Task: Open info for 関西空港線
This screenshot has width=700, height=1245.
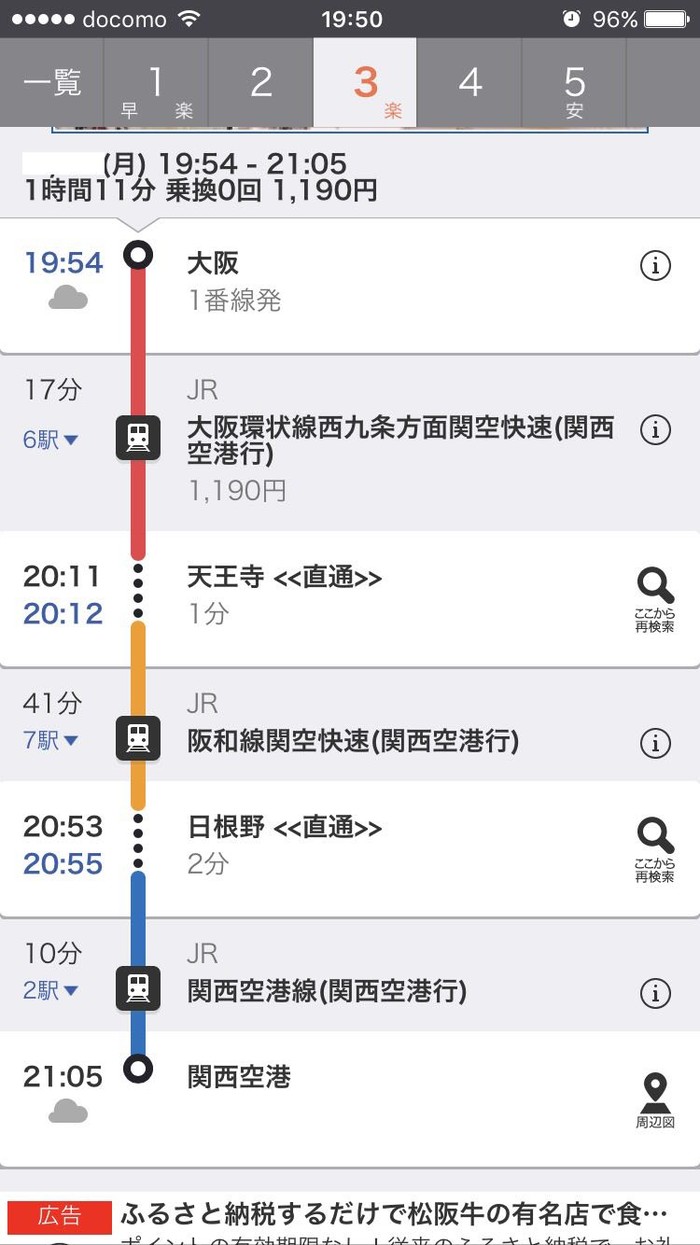Action: click(655, 993)
